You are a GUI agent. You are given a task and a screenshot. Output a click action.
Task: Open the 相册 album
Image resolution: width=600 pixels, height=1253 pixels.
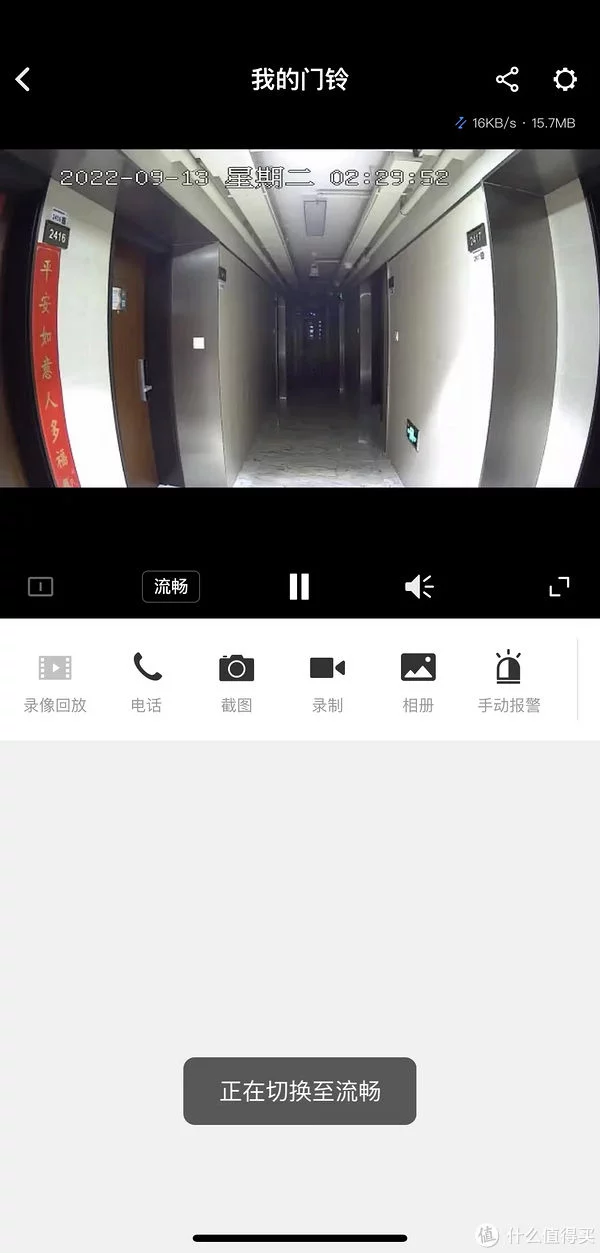pos(418,683)
